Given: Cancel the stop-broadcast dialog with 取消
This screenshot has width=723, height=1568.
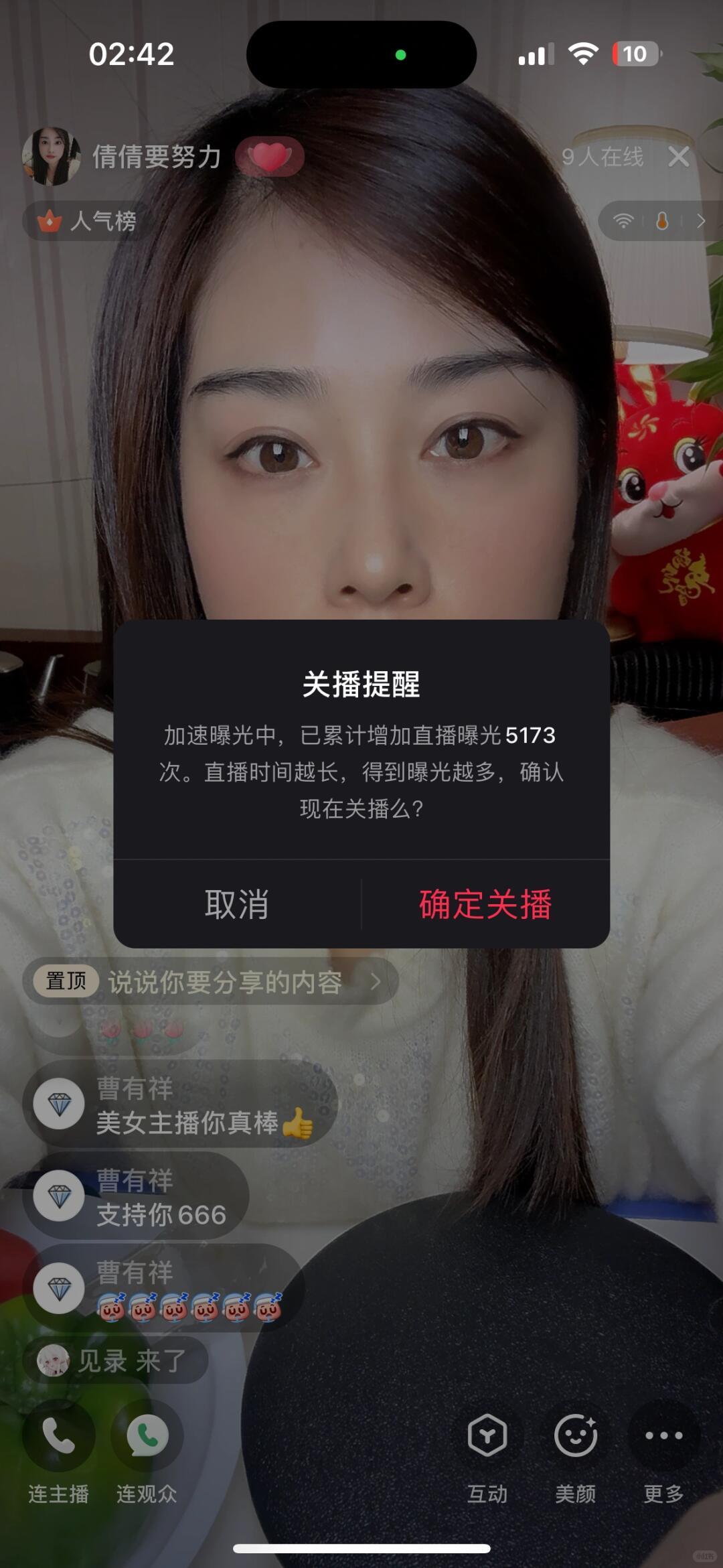Looking at the screenshot, I should coord(237,904).
